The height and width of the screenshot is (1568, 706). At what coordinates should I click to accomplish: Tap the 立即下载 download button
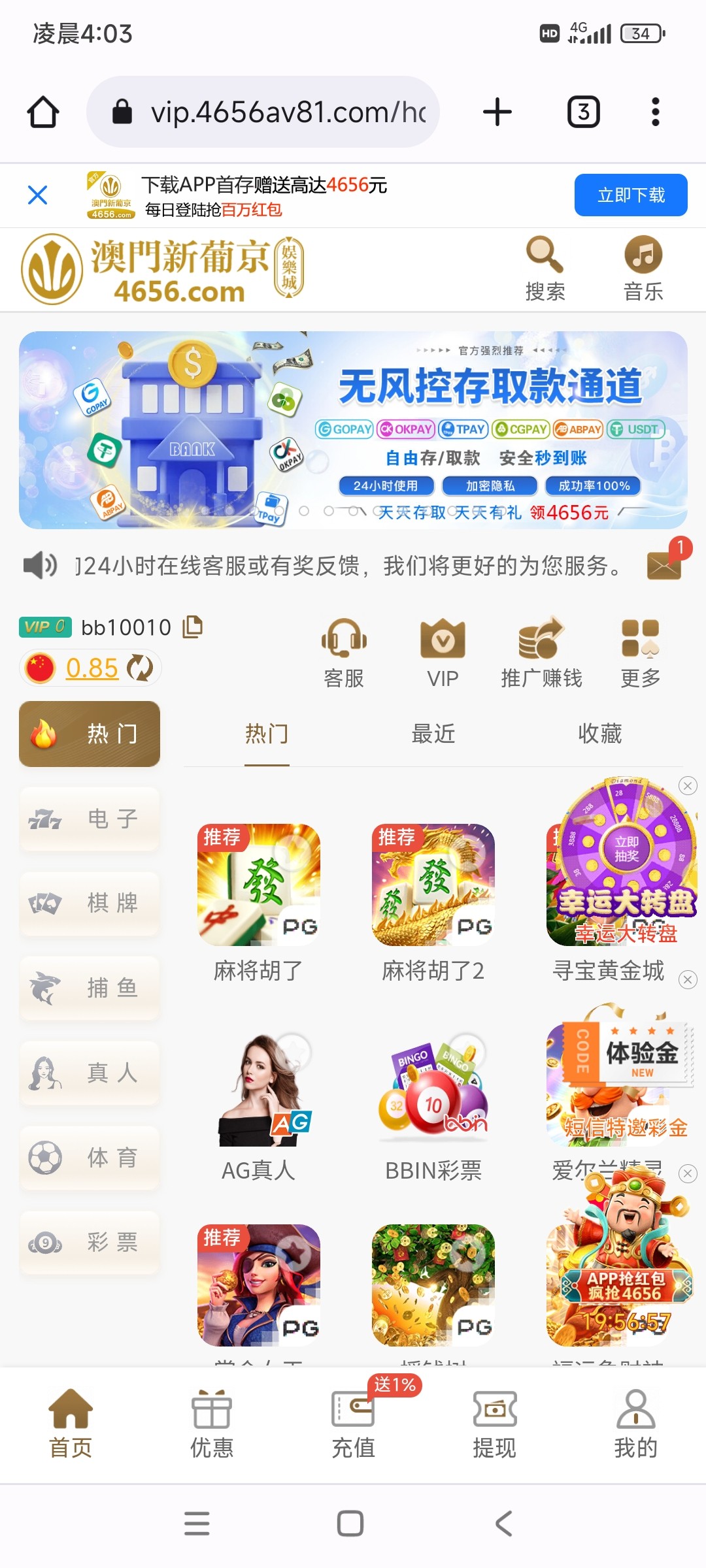click(x=630, y=195)
